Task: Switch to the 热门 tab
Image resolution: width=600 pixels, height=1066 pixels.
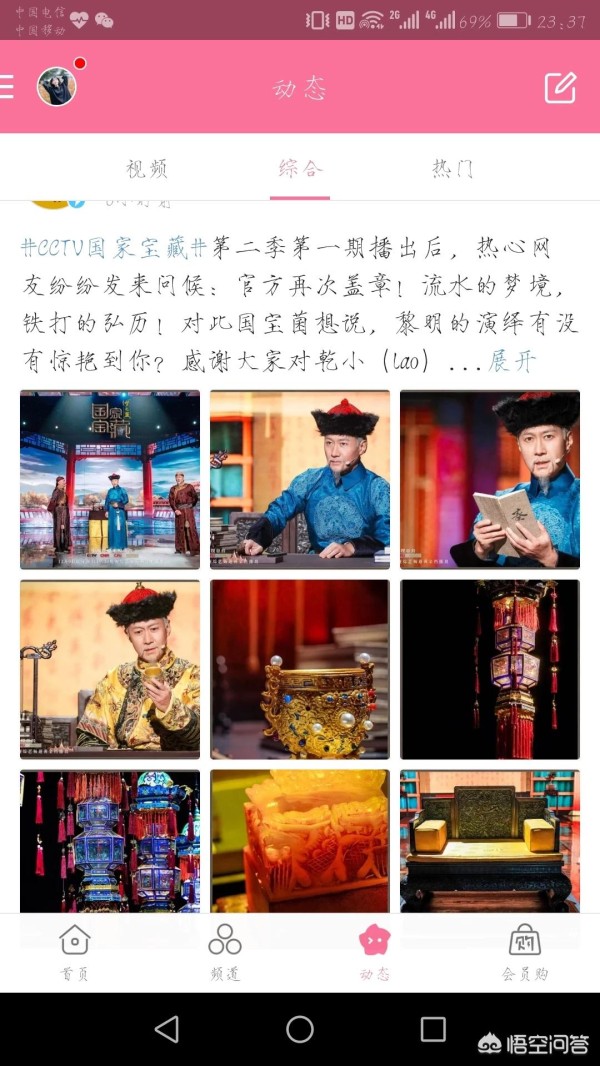Action: click(x=453, y=168)
